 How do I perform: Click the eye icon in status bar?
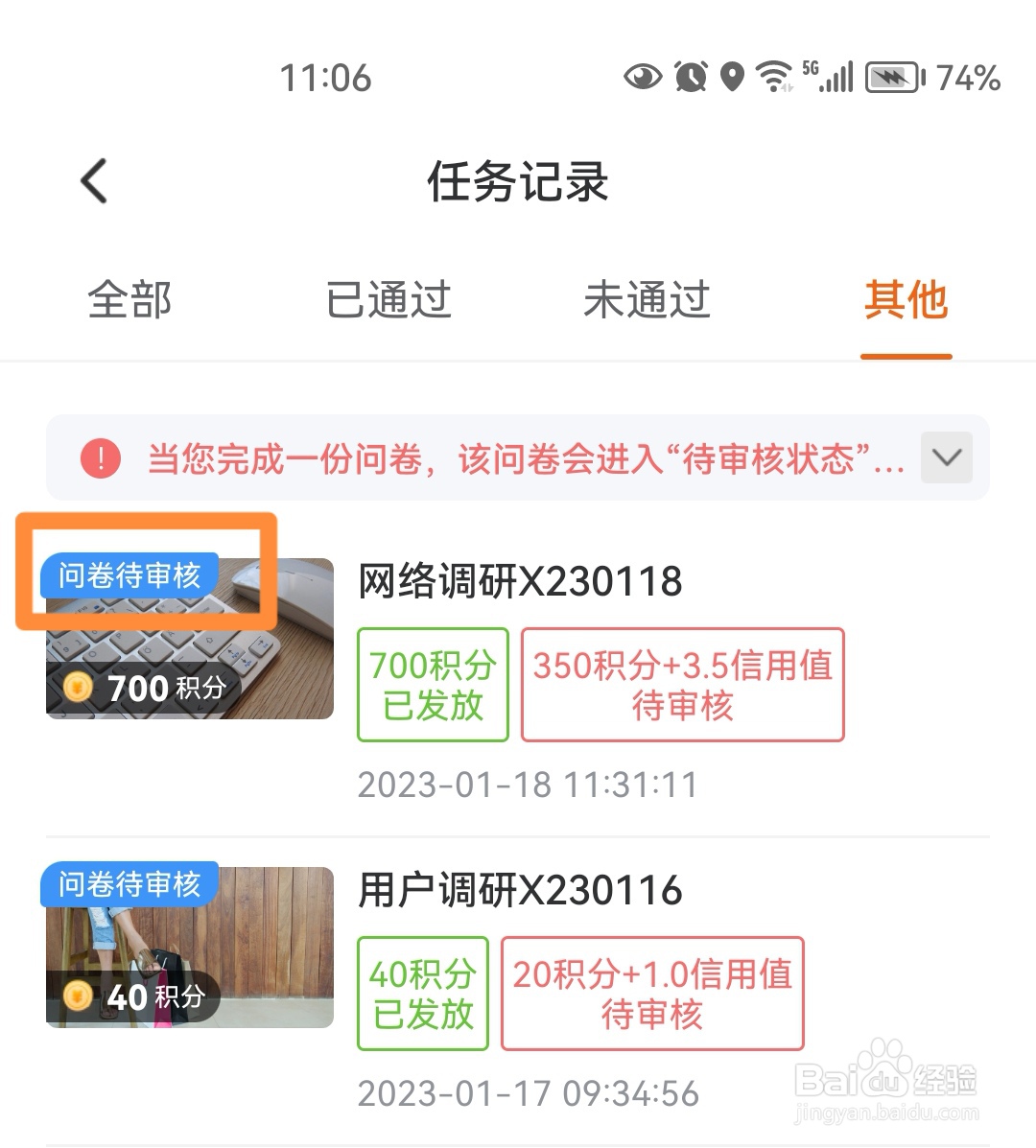(x=643, y=77)
